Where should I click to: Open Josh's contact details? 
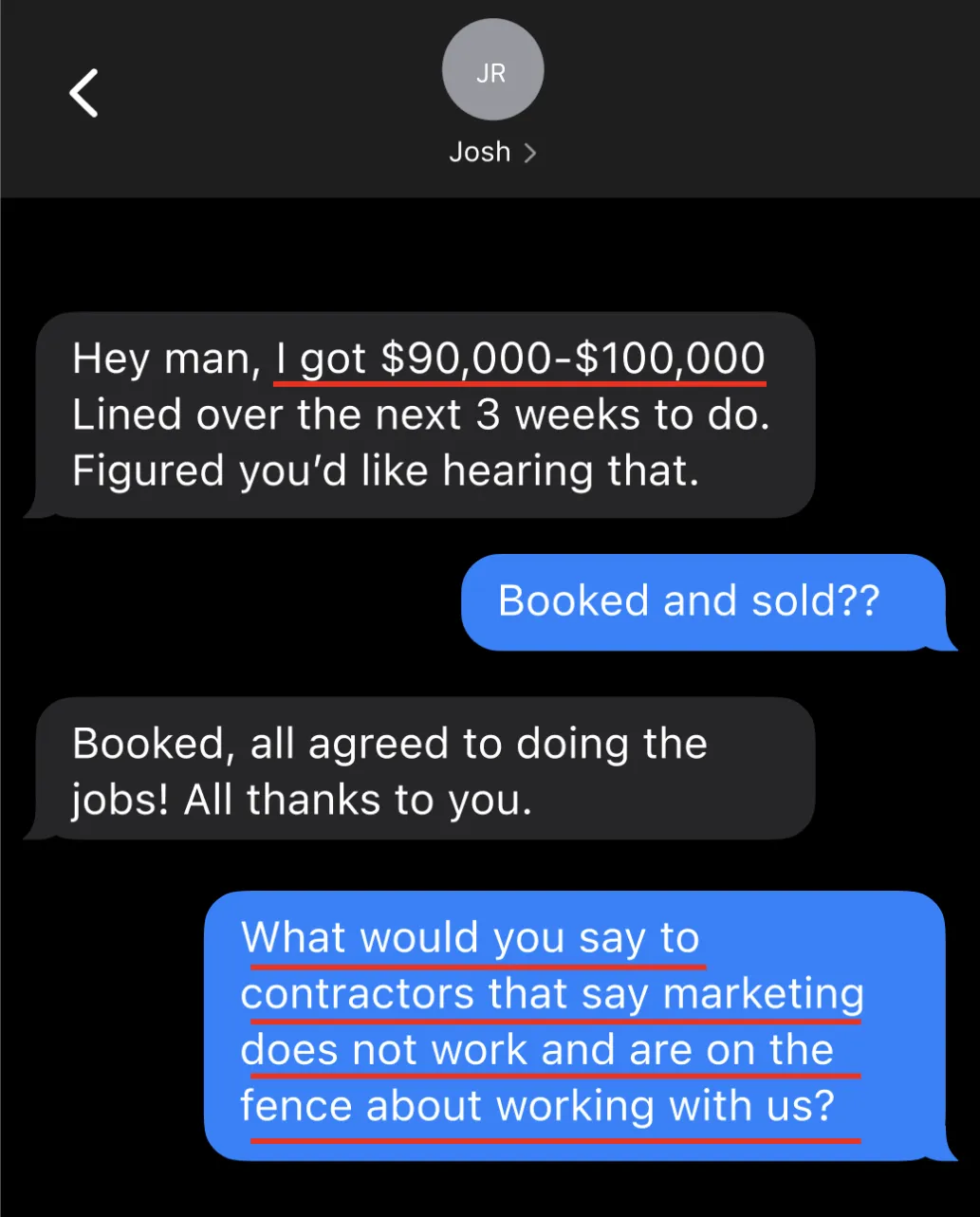[492, 151]
